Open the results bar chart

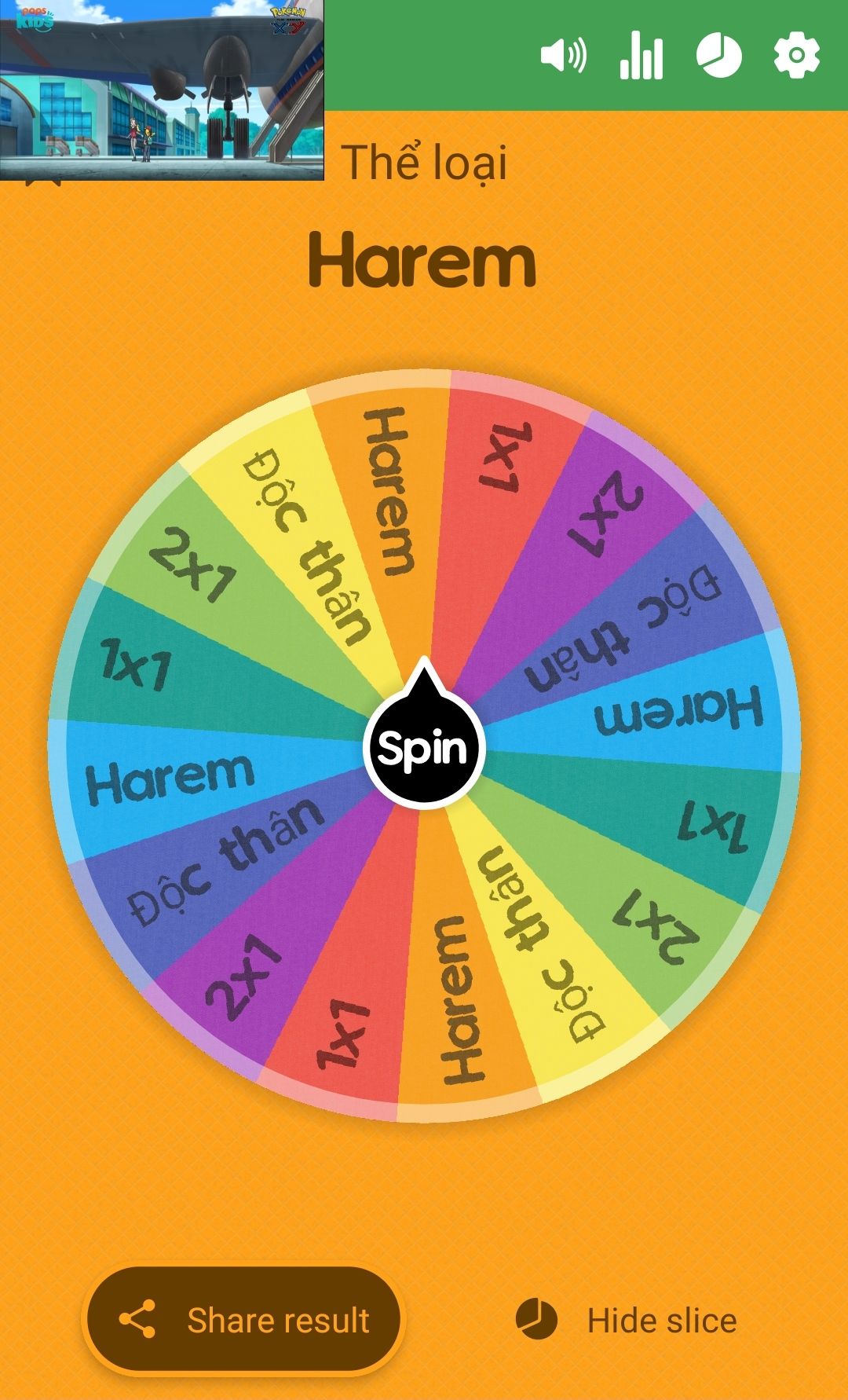coord(641,56)
